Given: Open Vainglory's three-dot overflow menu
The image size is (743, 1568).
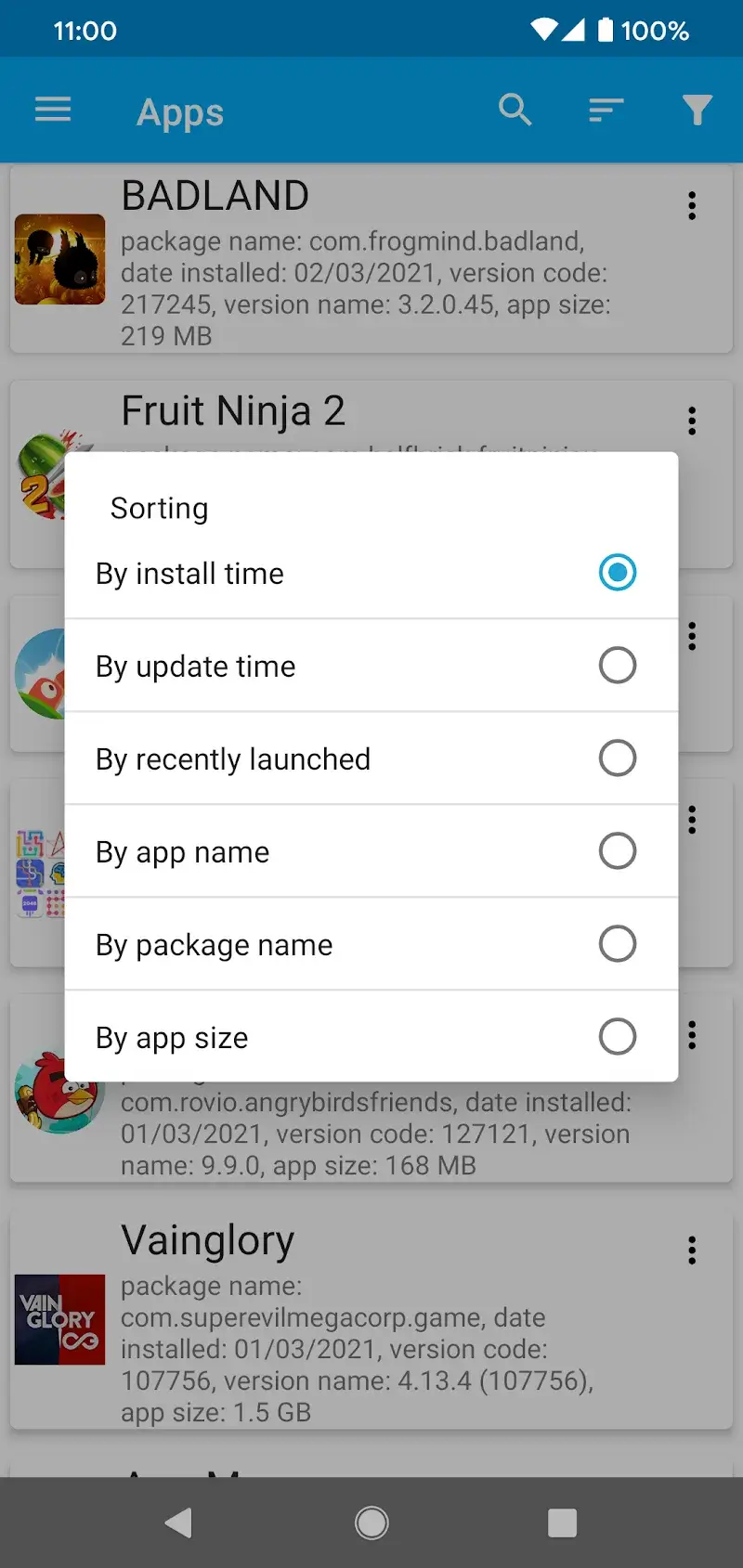Looking at the screenshot, I should click(x=692, y=1251).
